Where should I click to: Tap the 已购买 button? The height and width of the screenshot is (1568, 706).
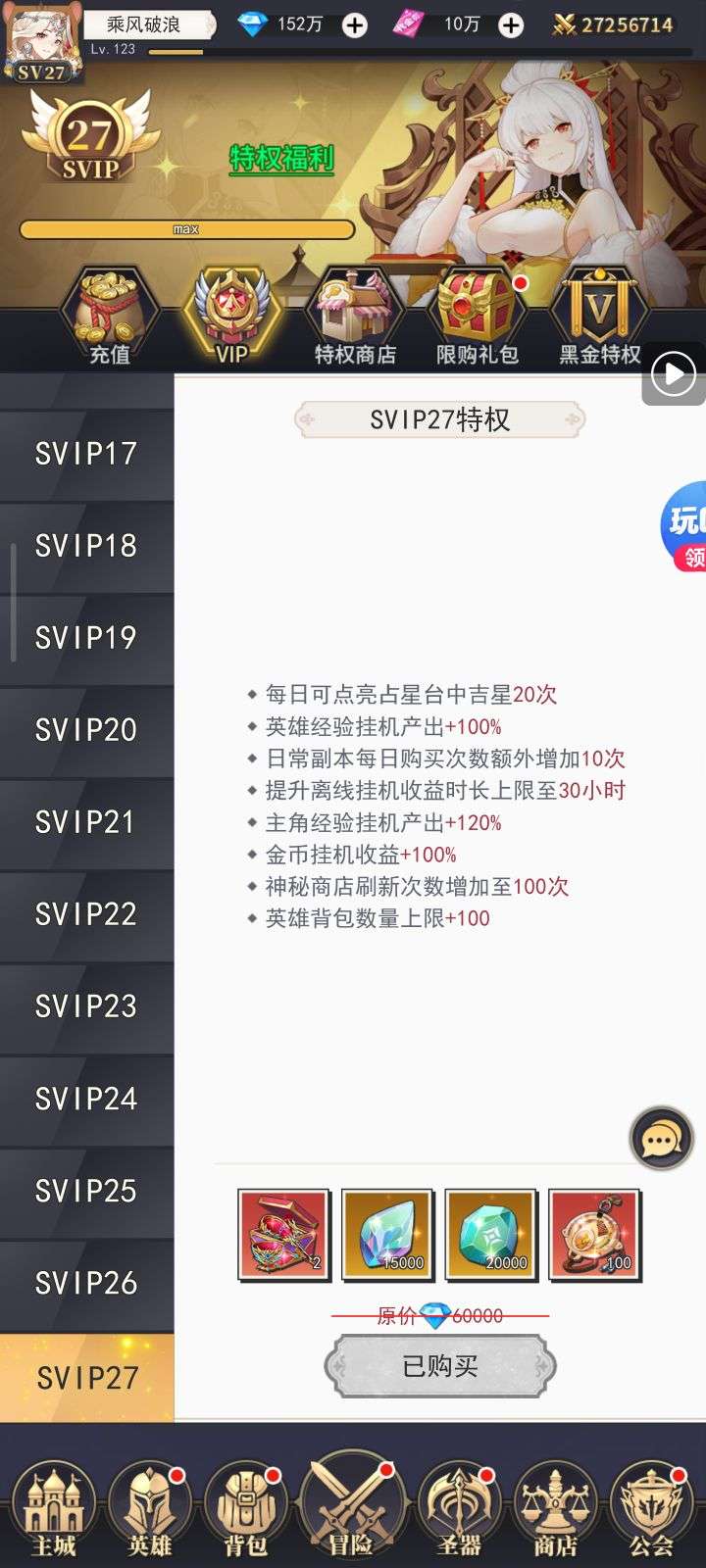click(440, 1366)
